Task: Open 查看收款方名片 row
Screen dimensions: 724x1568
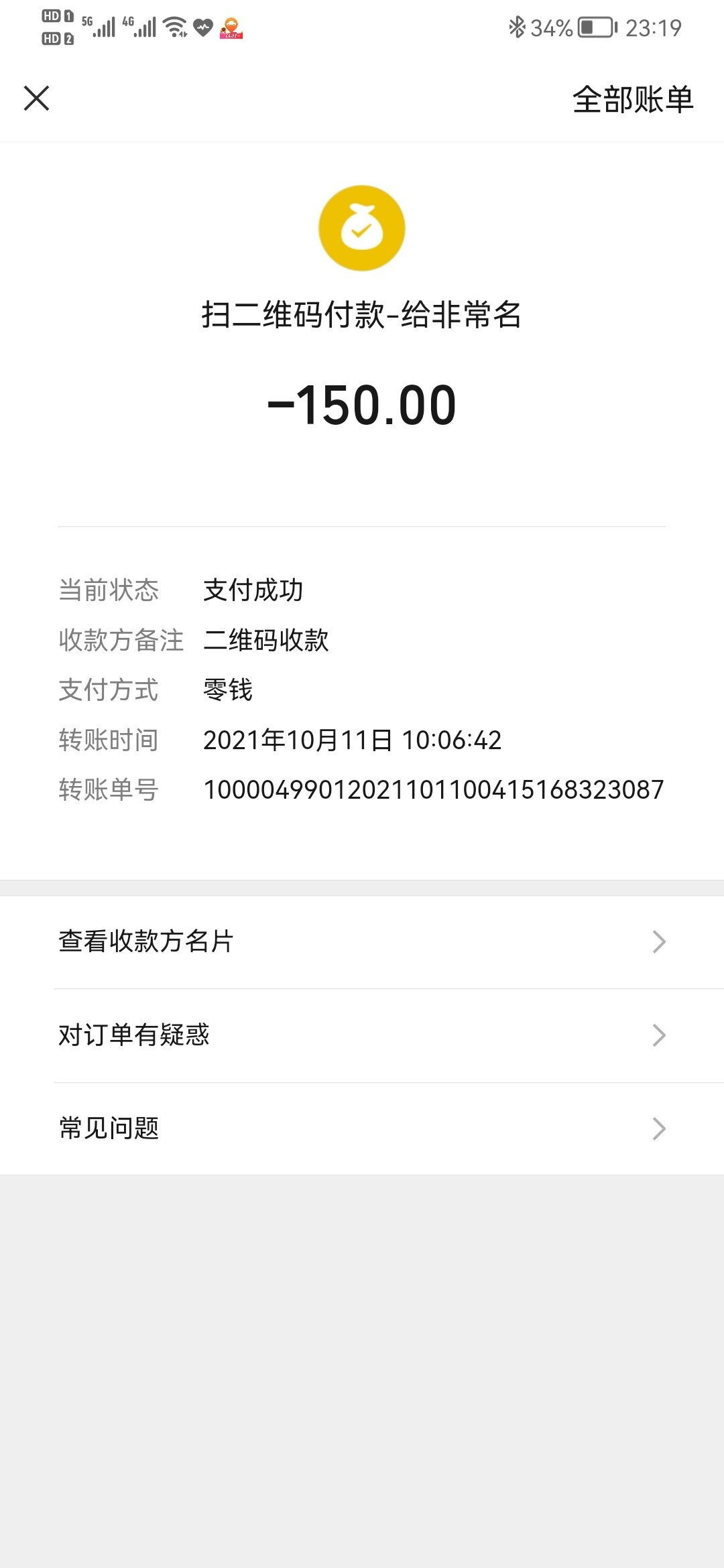Action: click(362, 941)
